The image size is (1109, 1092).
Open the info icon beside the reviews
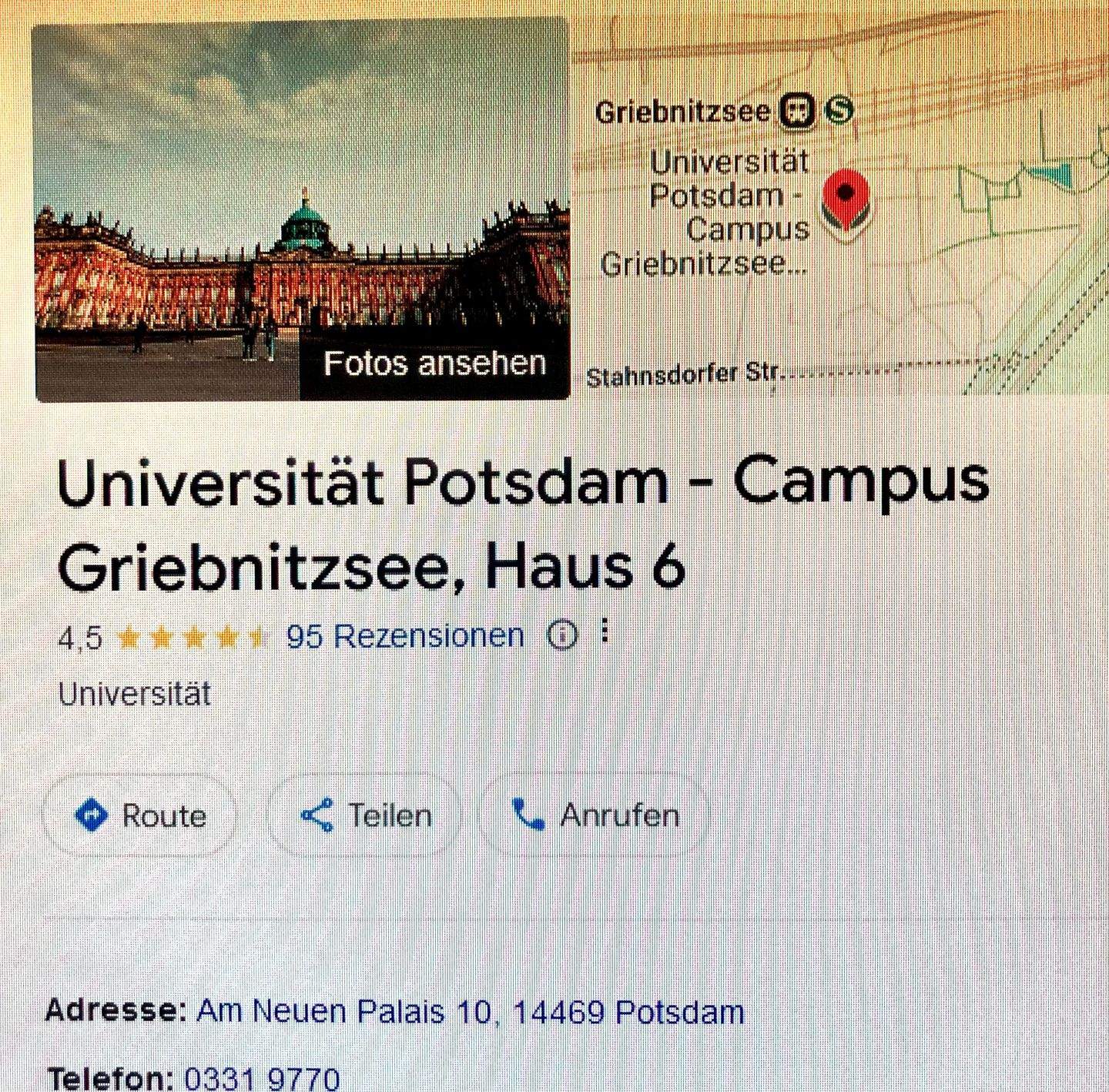coord(561,636)
